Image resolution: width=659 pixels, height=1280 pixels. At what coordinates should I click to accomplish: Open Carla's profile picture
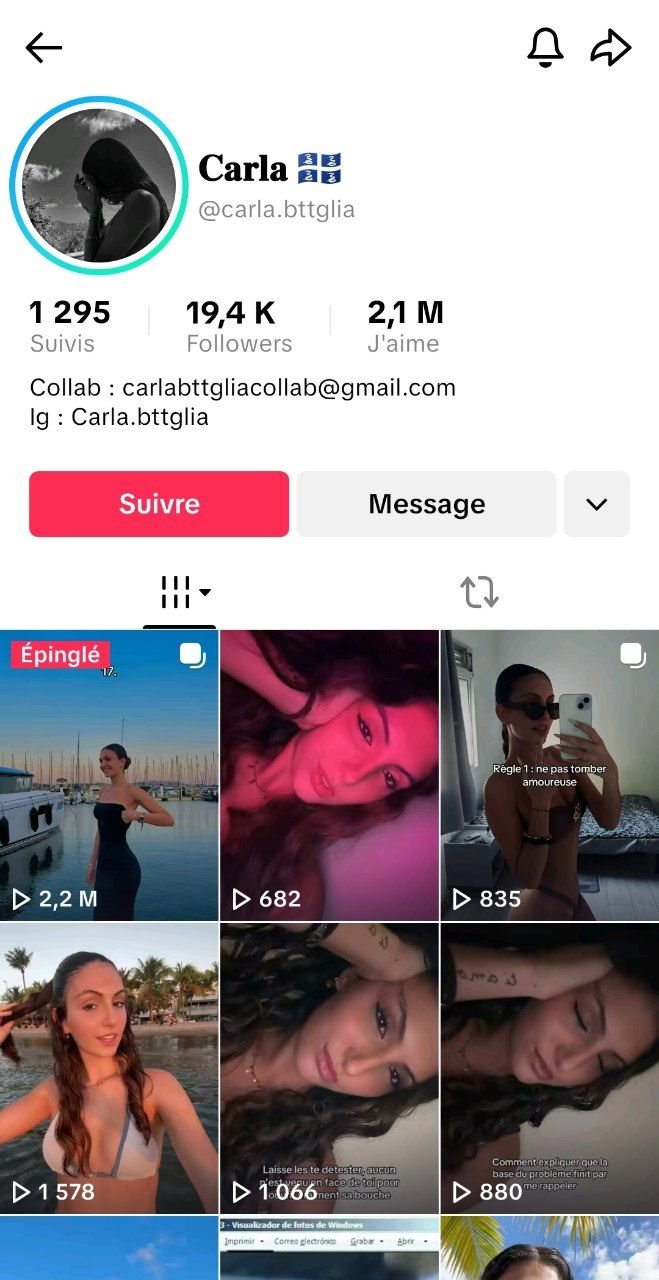pos(99,186)
